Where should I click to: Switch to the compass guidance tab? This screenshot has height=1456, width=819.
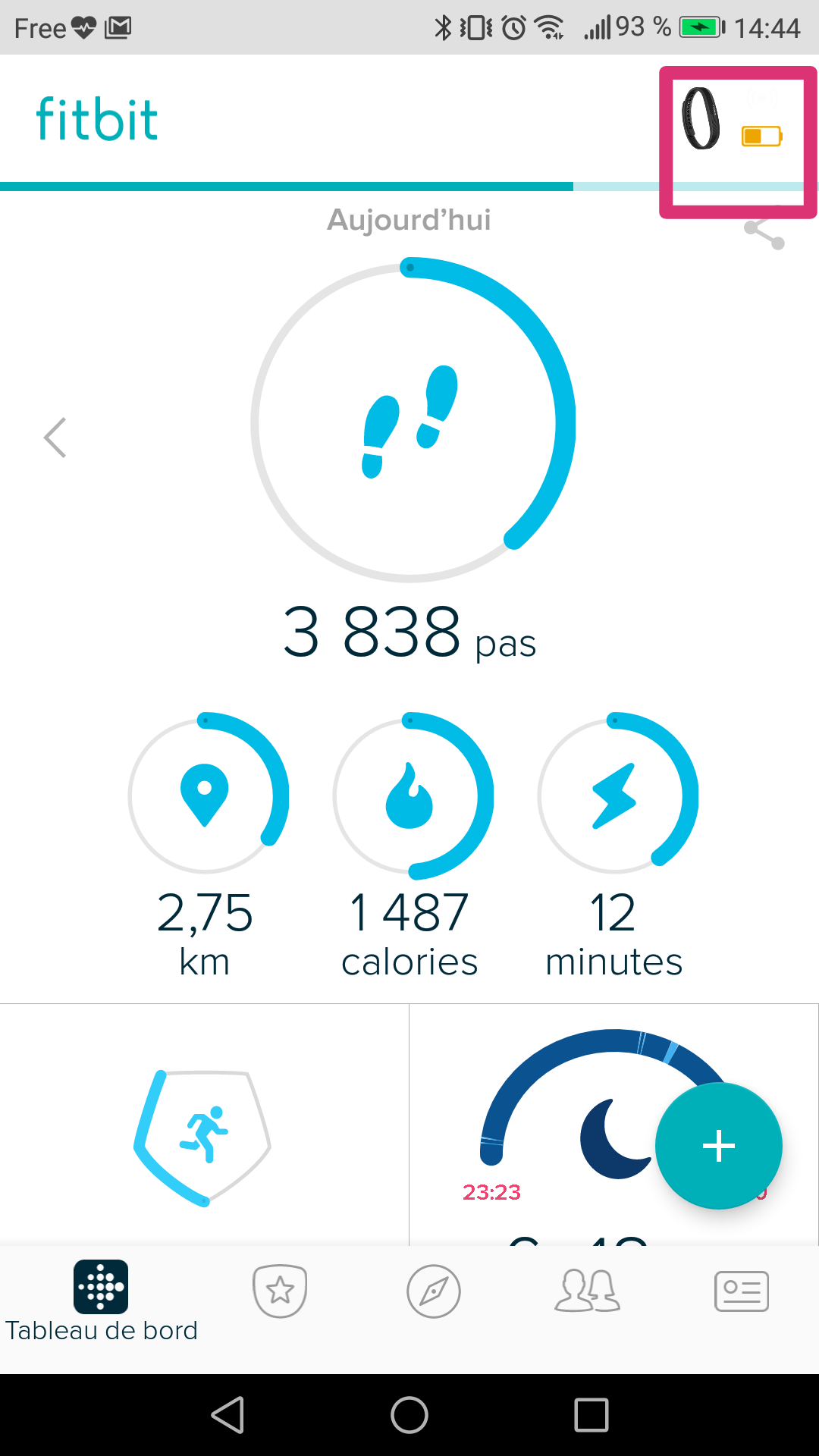(434, 1291)
